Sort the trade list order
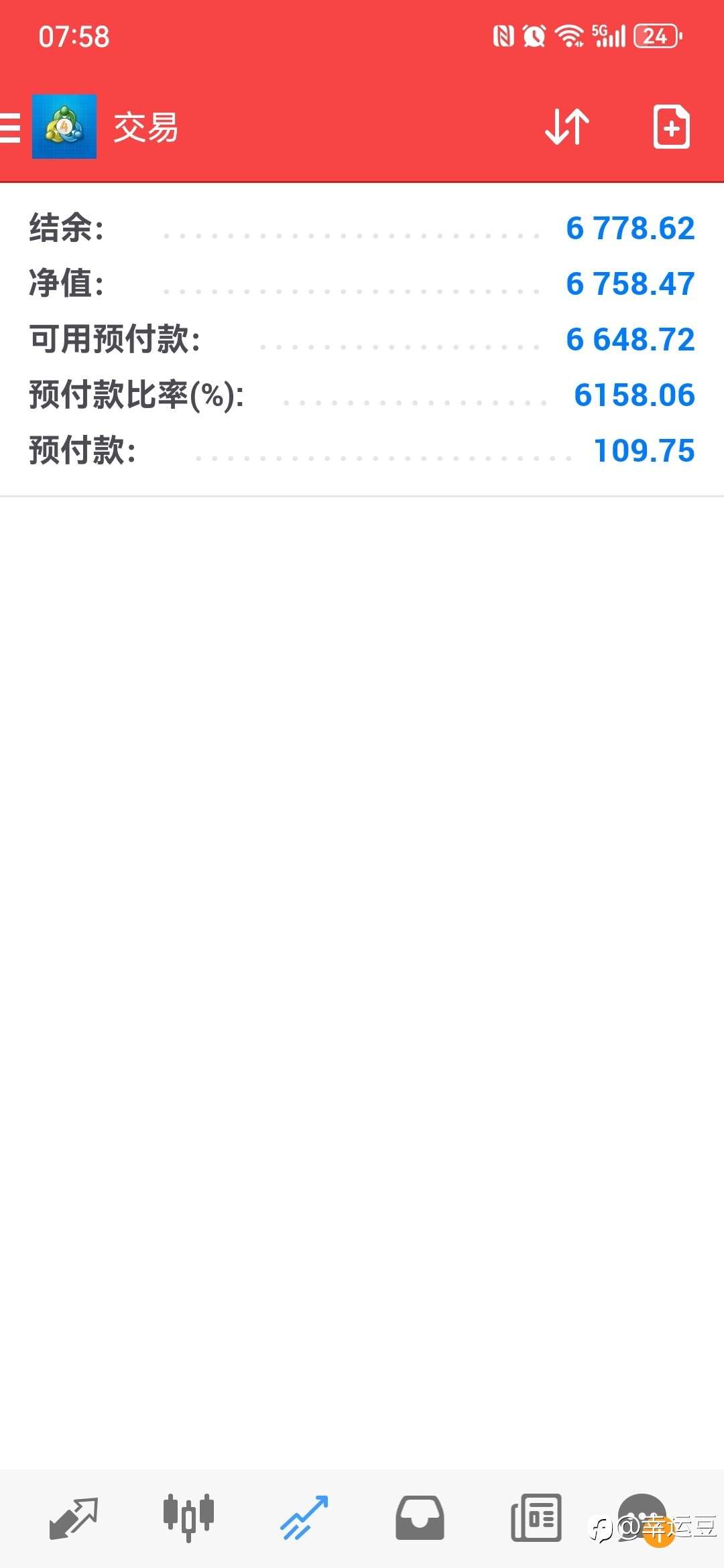 click(565, 127)
